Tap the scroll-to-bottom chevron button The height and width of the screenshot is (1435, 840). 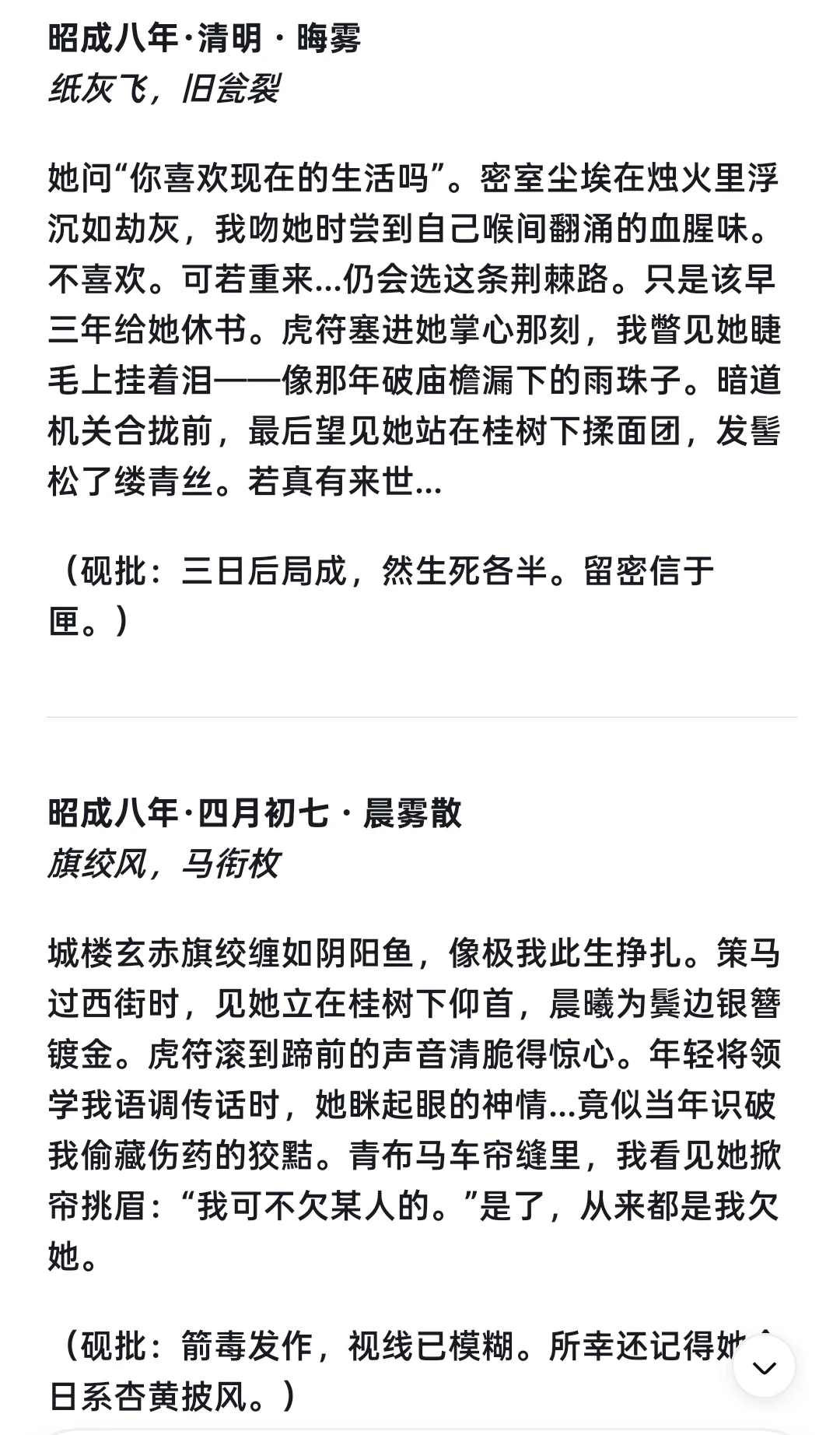764,1367
